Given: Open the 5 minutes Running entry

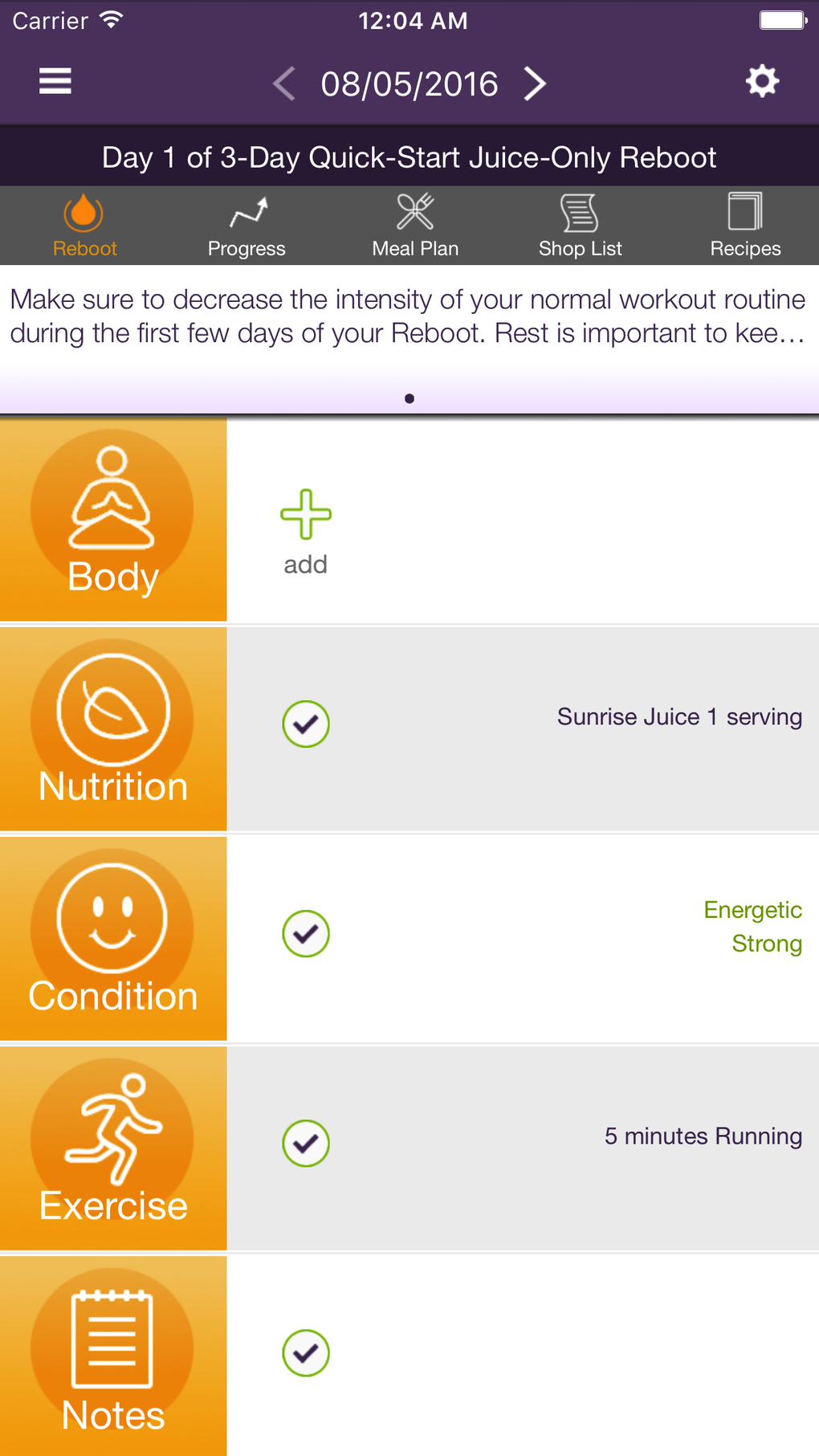Looking at the screenshot, I should (703, 1136).
